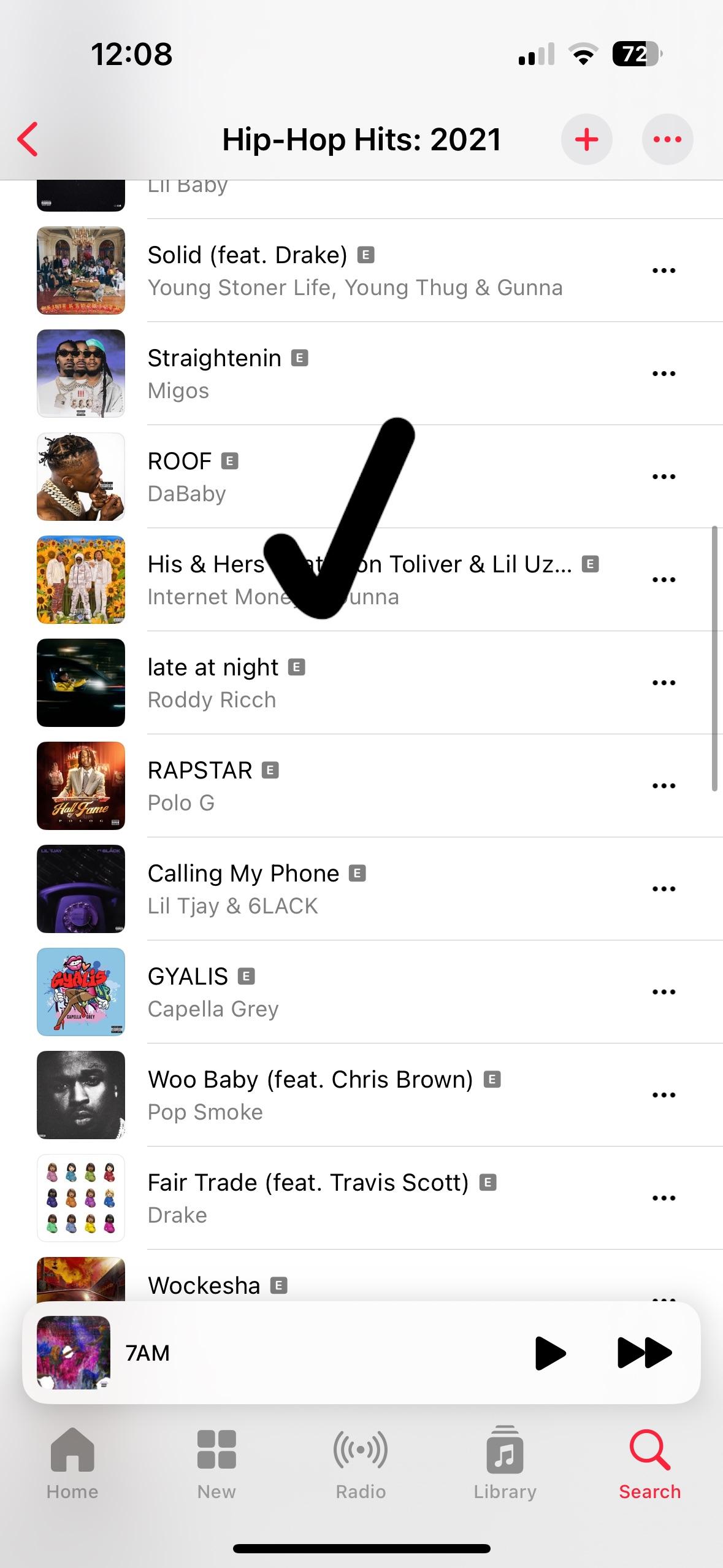This screenshot has height=1568, width=723.
Task: Switch to the Radio tab
Action: click(x=361, y=1463)
